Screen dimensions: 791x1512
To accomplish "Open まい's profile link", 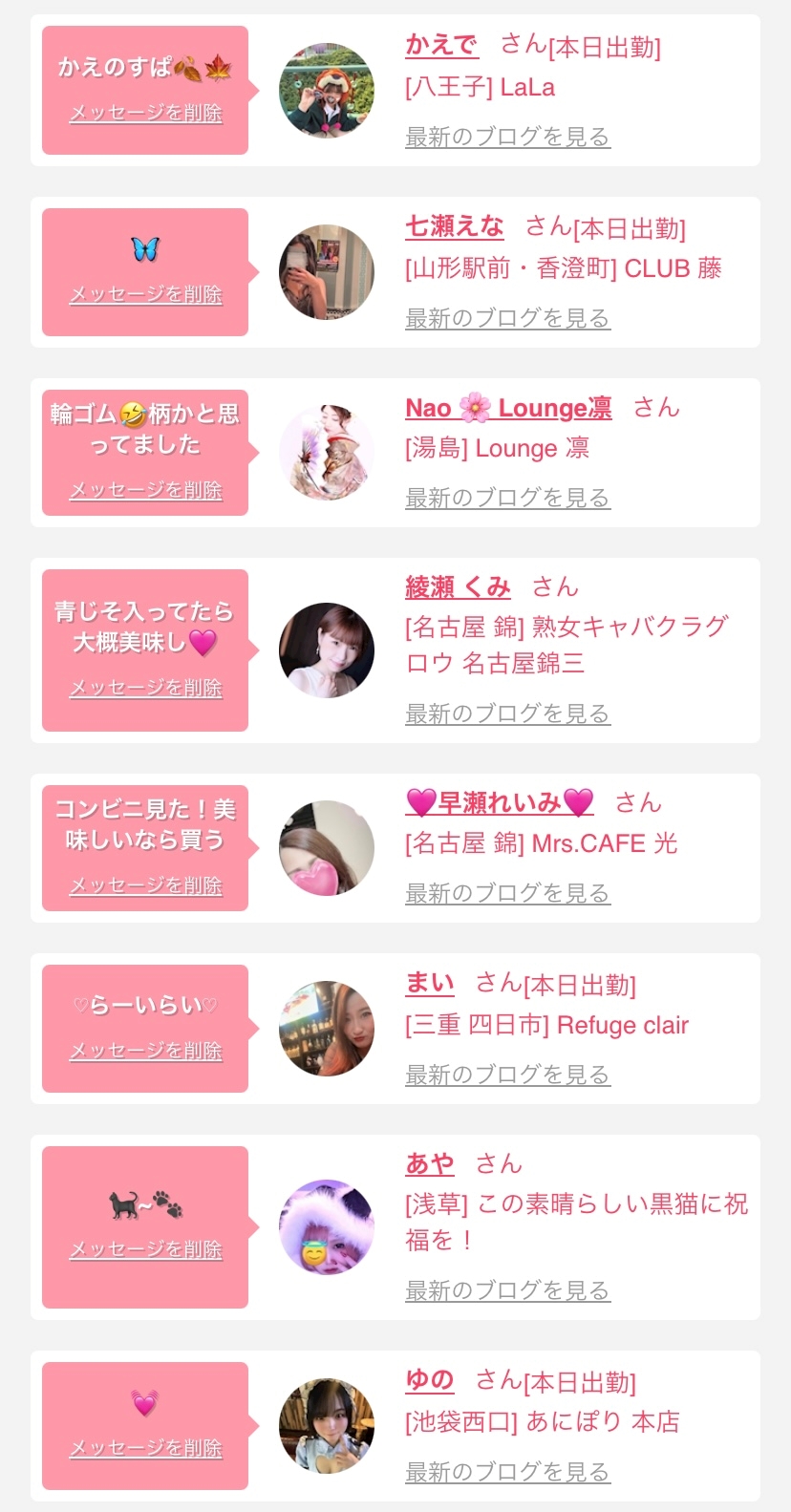I will (430, 983).
